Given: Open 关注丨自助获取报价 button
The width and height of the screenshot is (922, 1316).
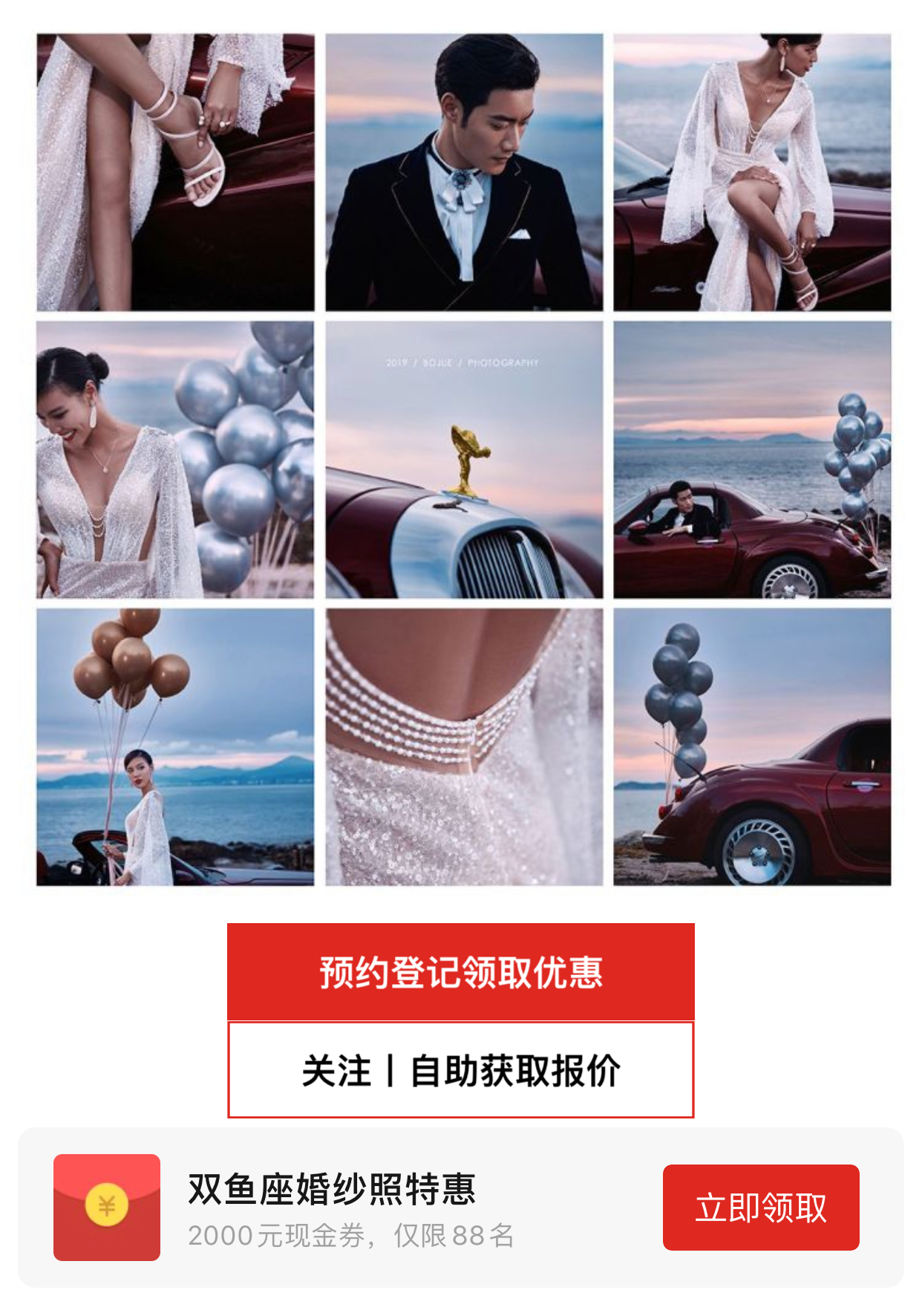Looking at the screenshot, I should (460, 1069).
